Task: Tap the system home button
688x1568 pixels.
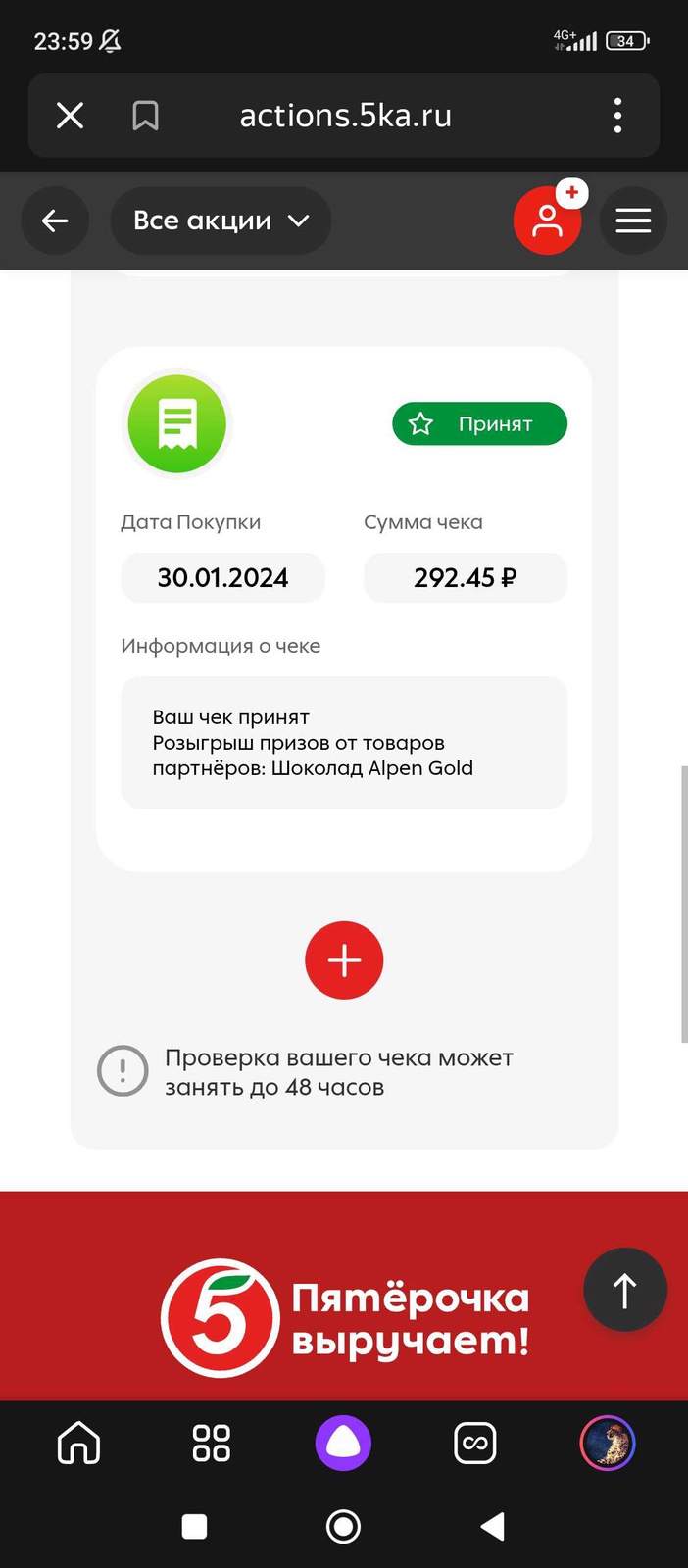Action: 343,1526
